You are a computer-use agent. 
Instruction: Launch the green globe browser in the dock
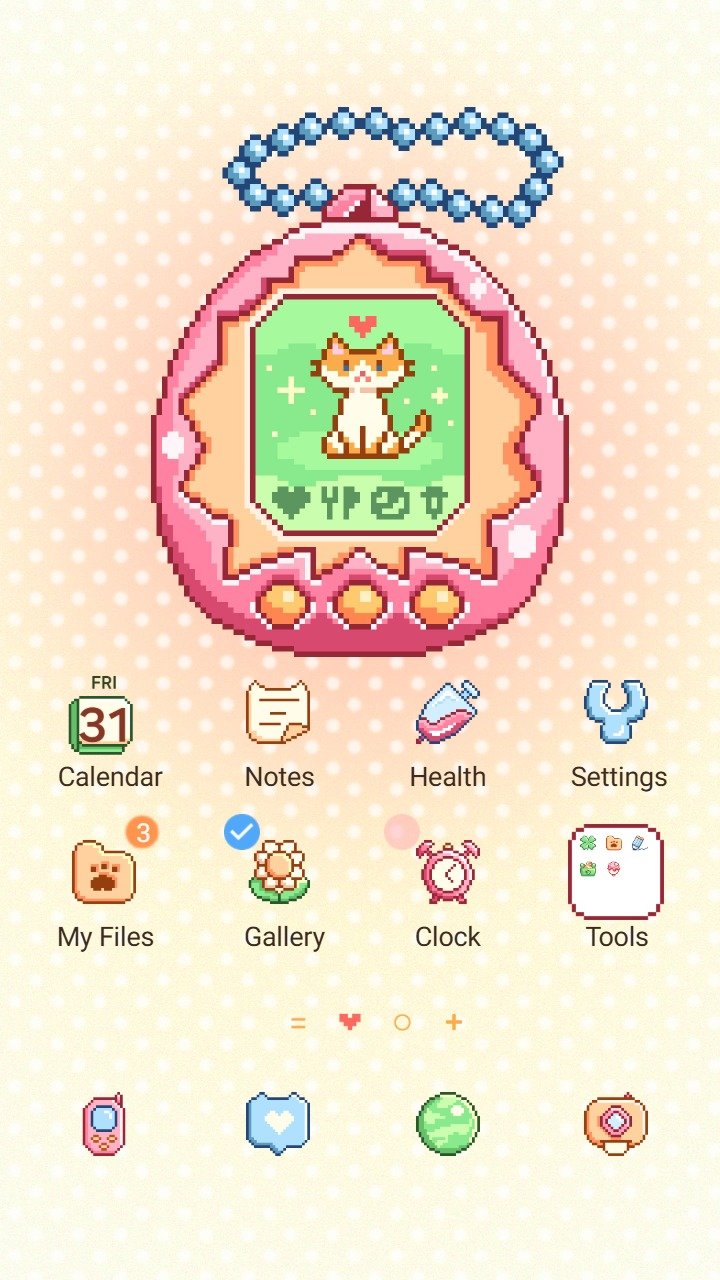448,1124
